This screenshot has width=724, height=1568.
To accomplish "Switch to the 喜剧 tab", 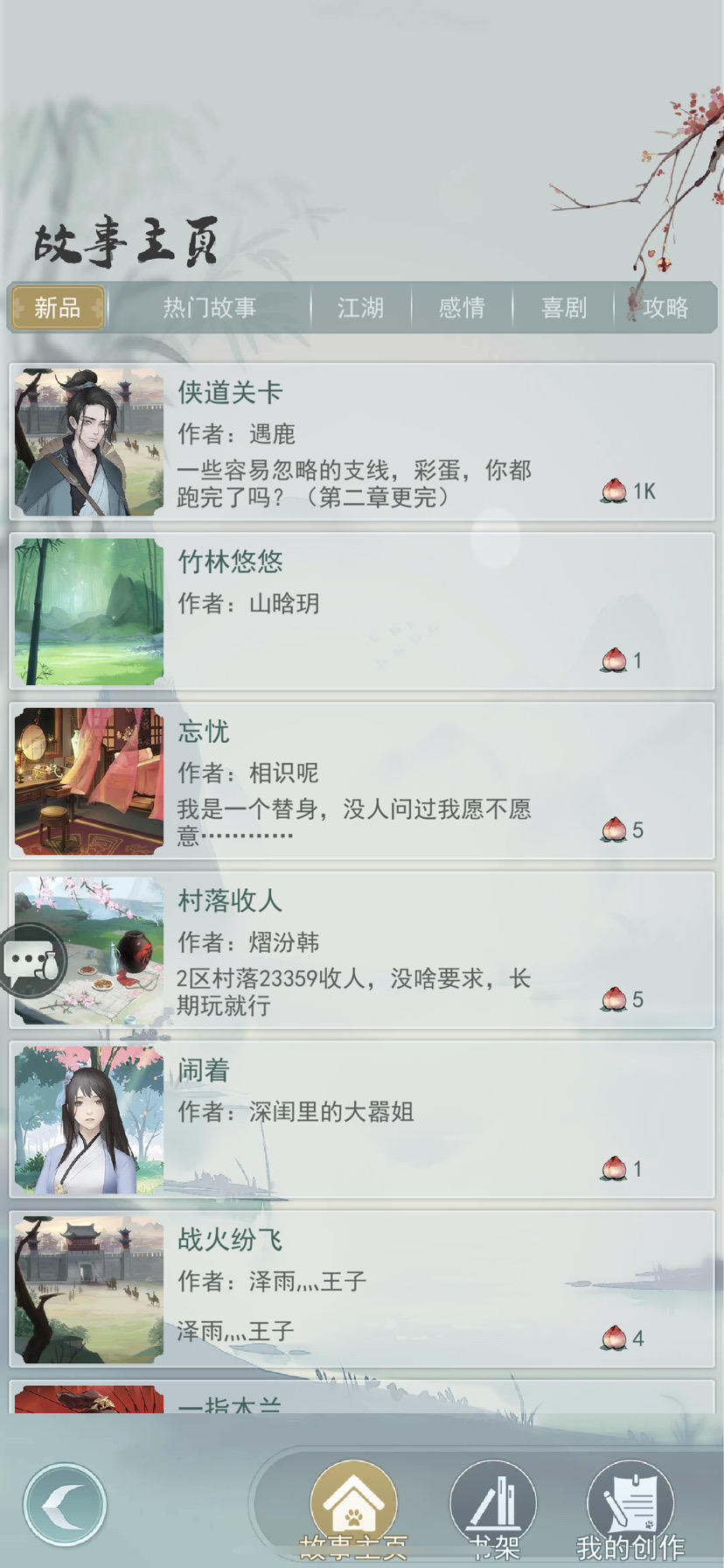I will pos(563,308).
